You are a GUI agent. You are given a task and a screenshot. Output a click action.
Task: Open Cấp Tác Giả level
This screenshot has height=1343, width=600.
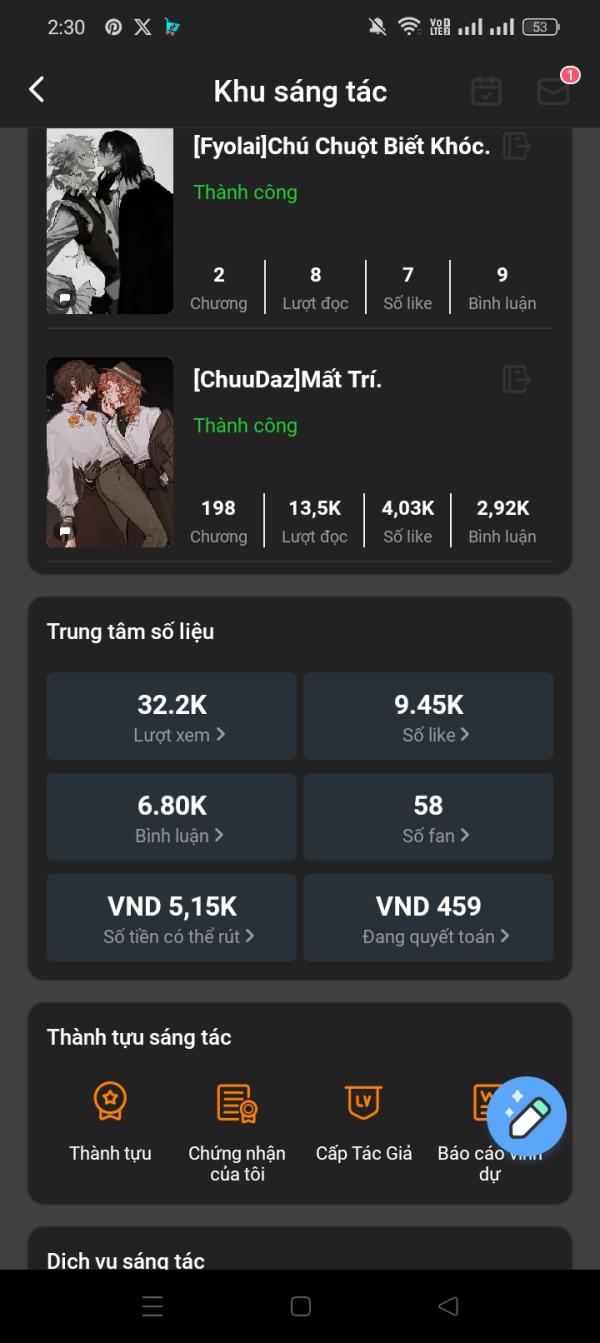tap(363, 1122)
